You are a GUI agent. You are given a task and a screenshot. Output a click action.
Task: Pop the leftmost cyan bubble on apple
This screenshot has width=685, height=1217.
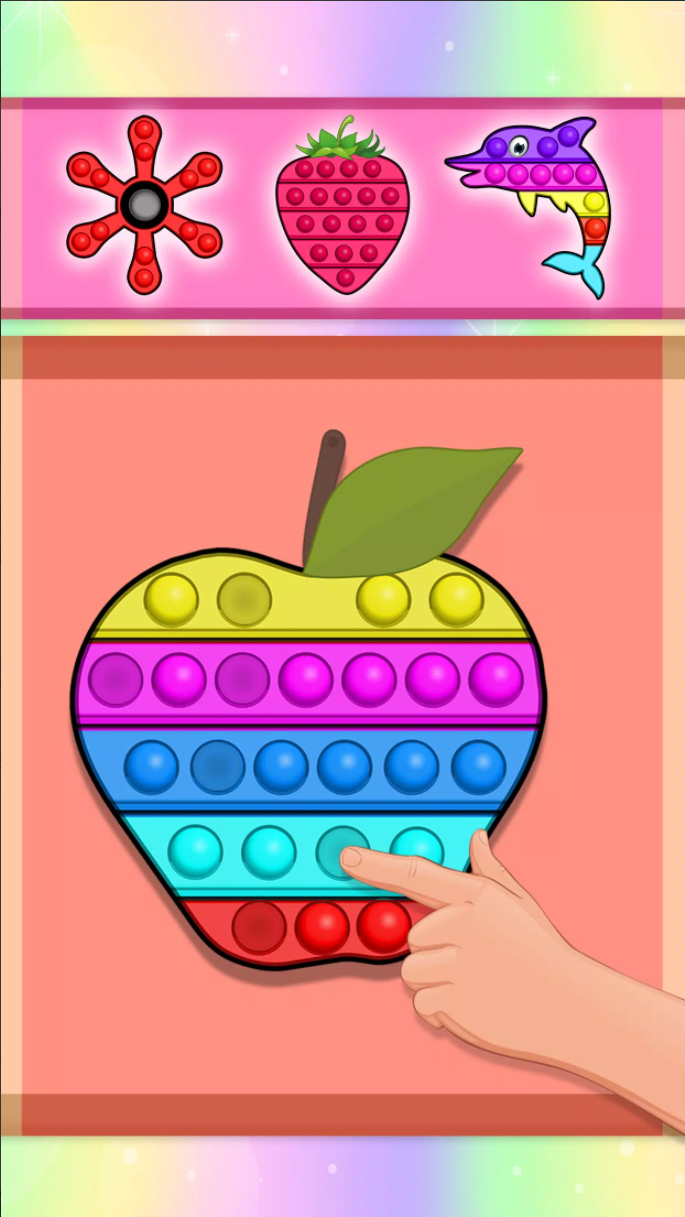195,851
